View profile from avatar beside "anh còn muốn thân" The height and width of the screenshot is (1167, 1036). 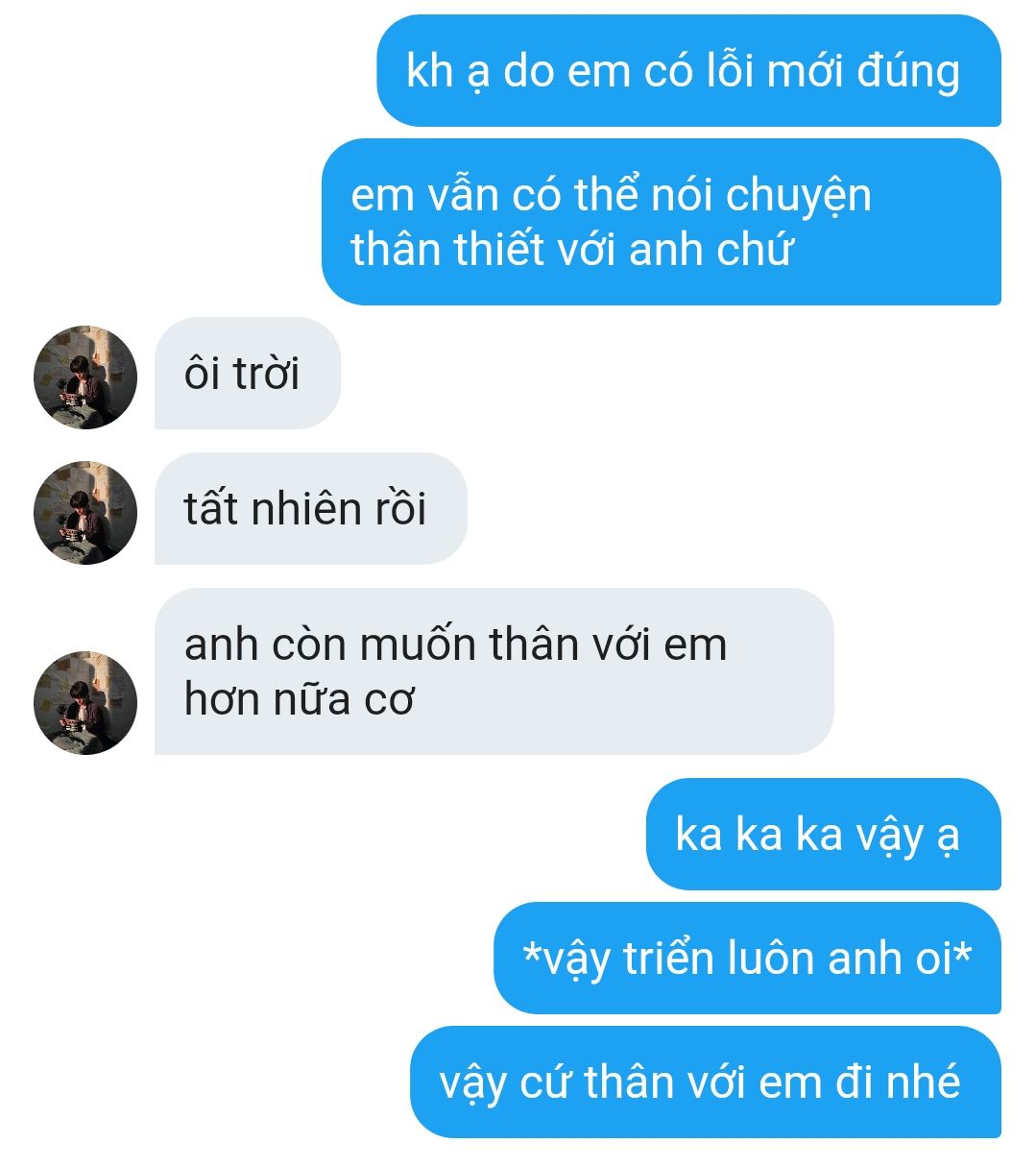pyautogui.click(x=85, y=703)
